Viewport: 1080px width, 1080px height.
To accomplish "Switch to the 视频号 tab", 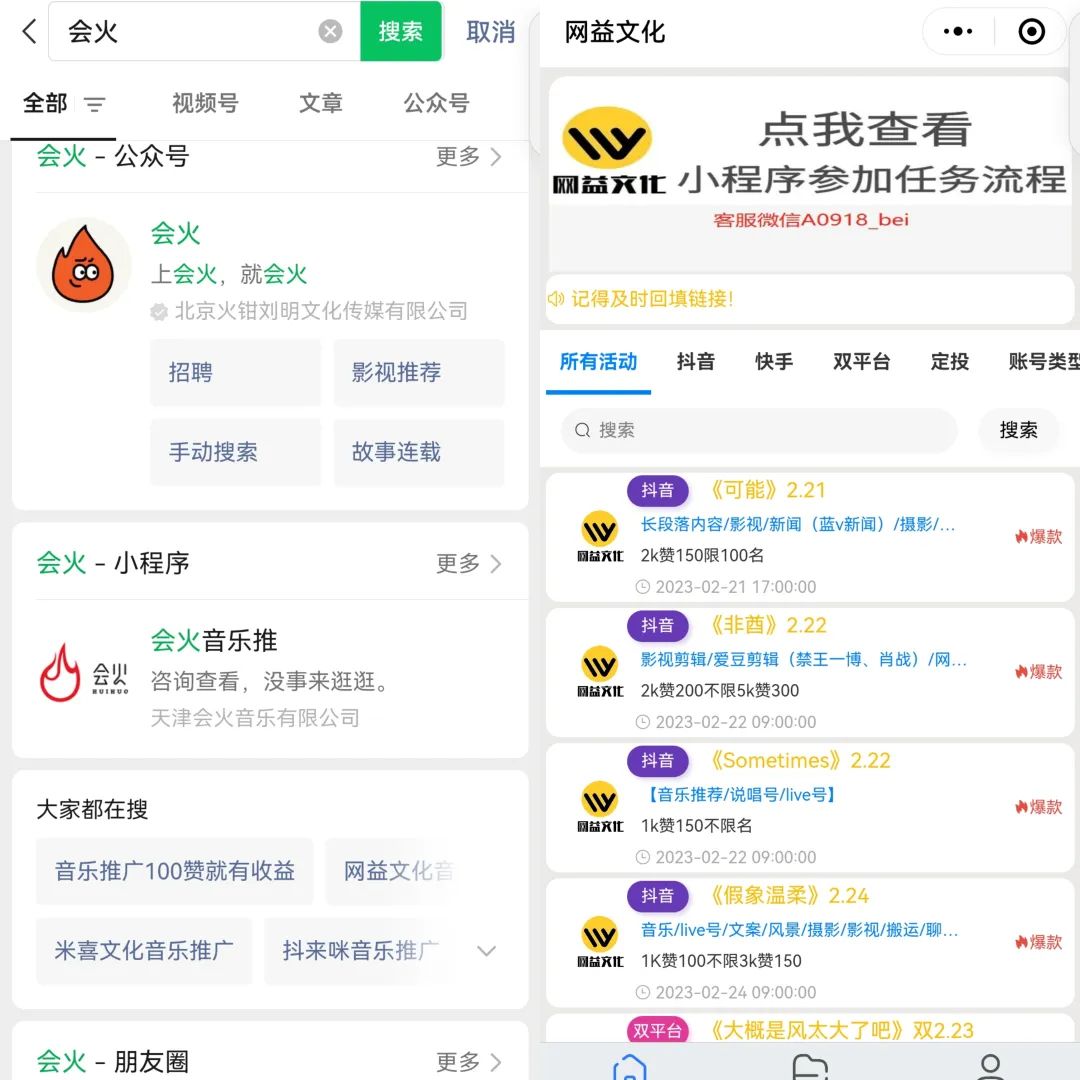I will point(205,103).
